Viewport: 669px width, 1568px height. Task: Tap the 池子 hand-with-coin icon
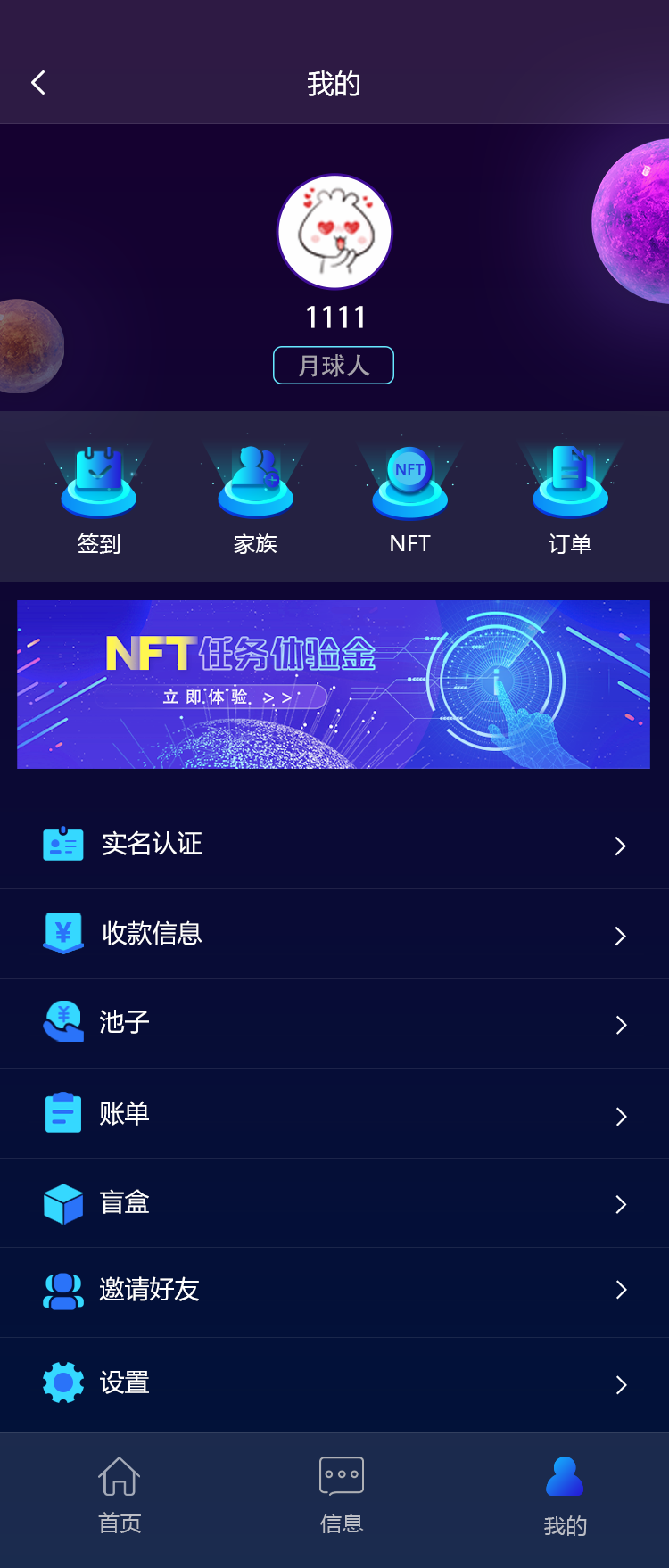pyautogui.click(x=62, y=1023)
